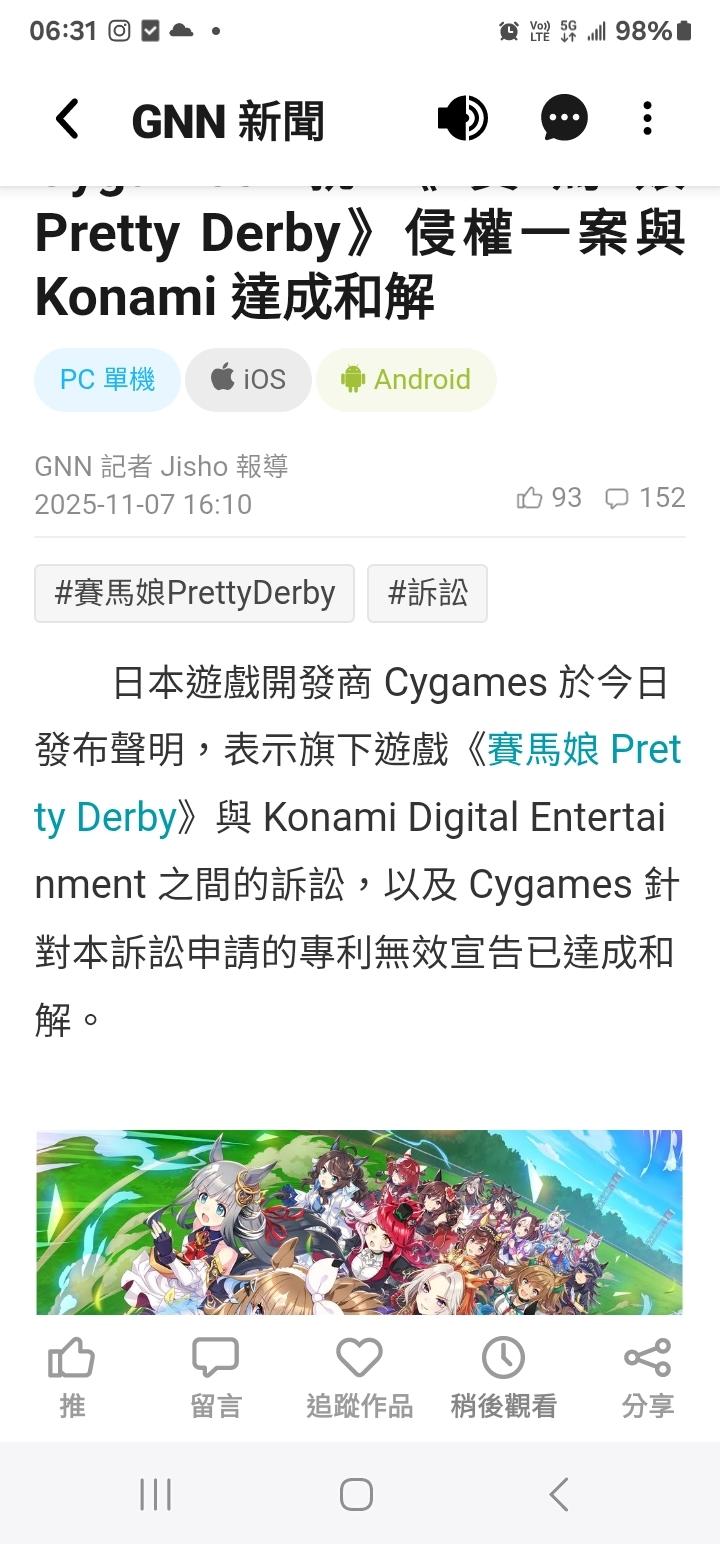Open the comments bubble in app bar

tap(565, 120)
